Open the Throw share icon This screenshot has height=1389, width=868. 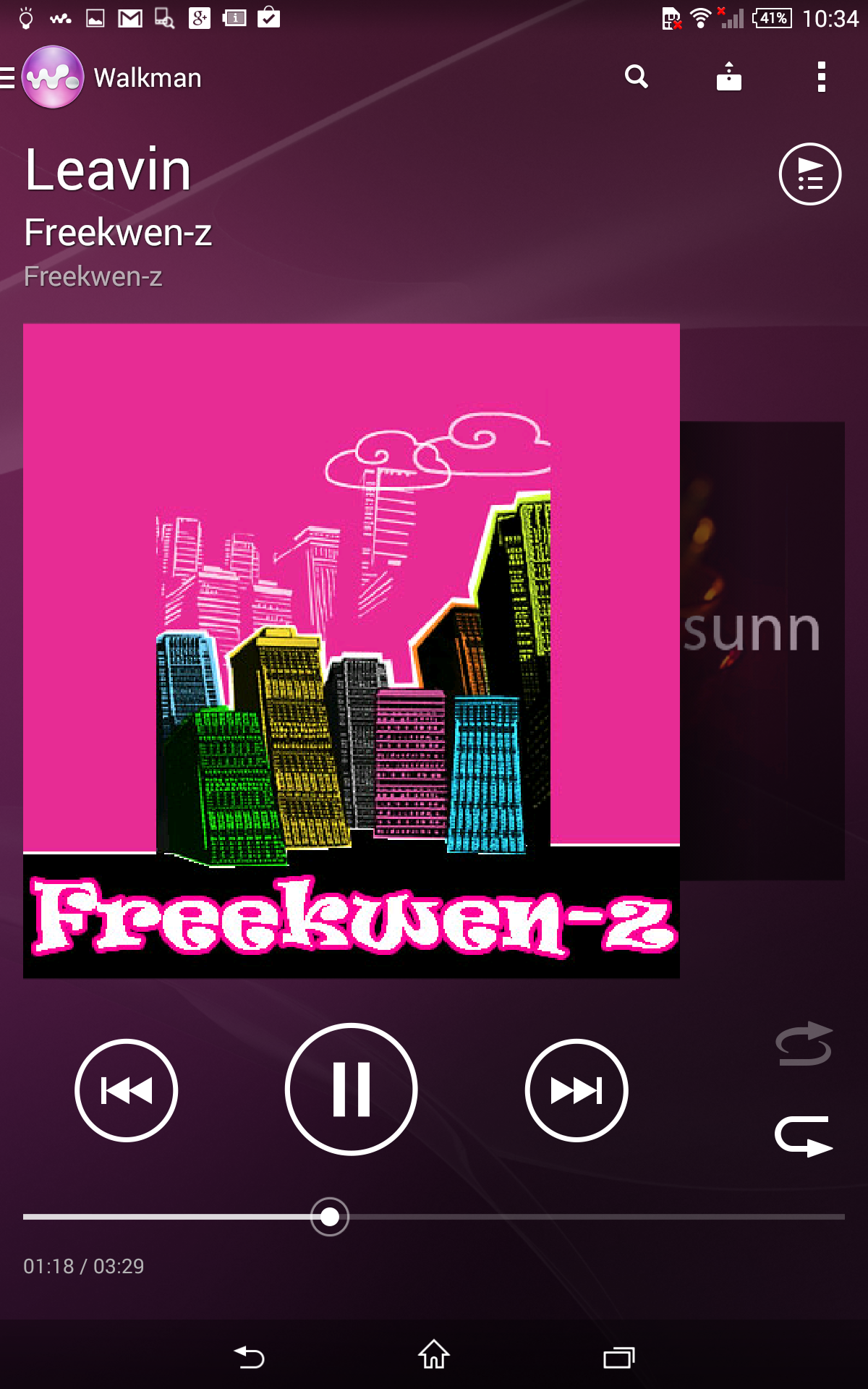click(729, 77)
